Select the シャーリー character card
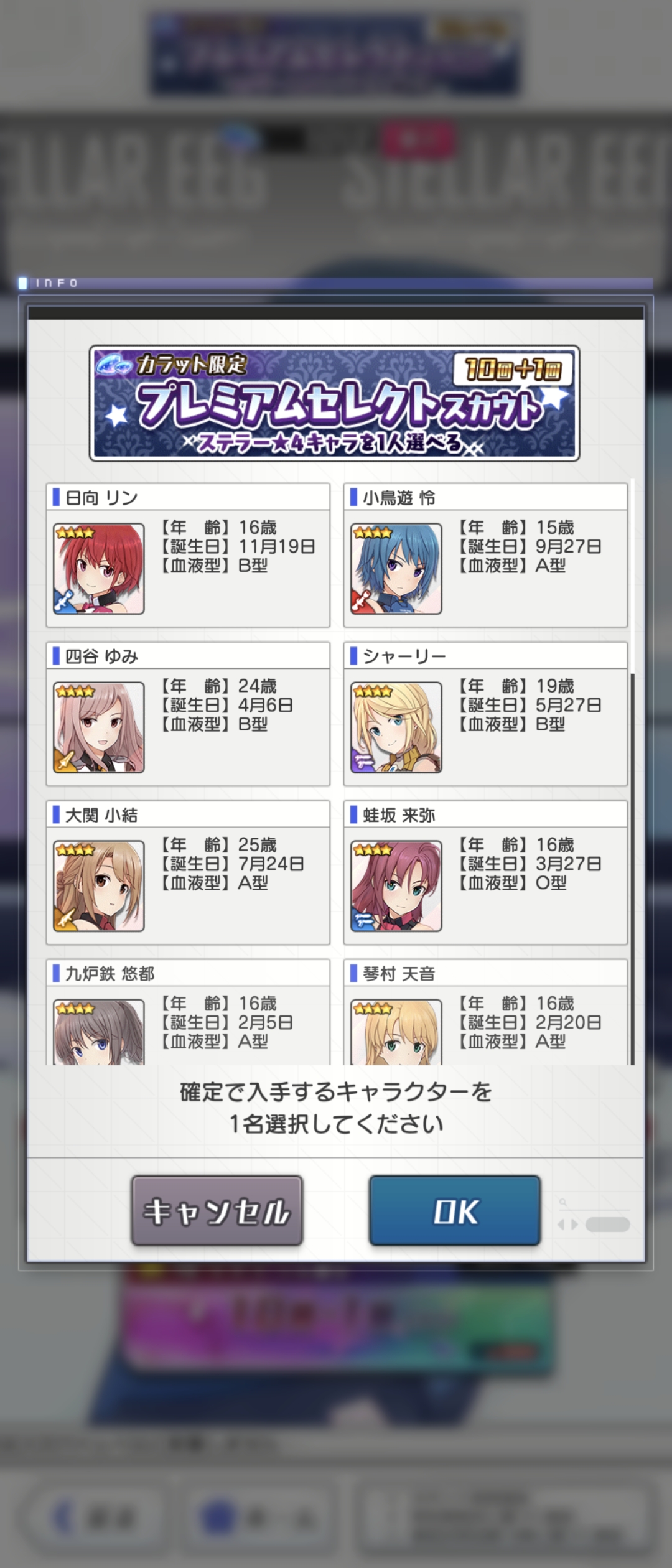 485,714
